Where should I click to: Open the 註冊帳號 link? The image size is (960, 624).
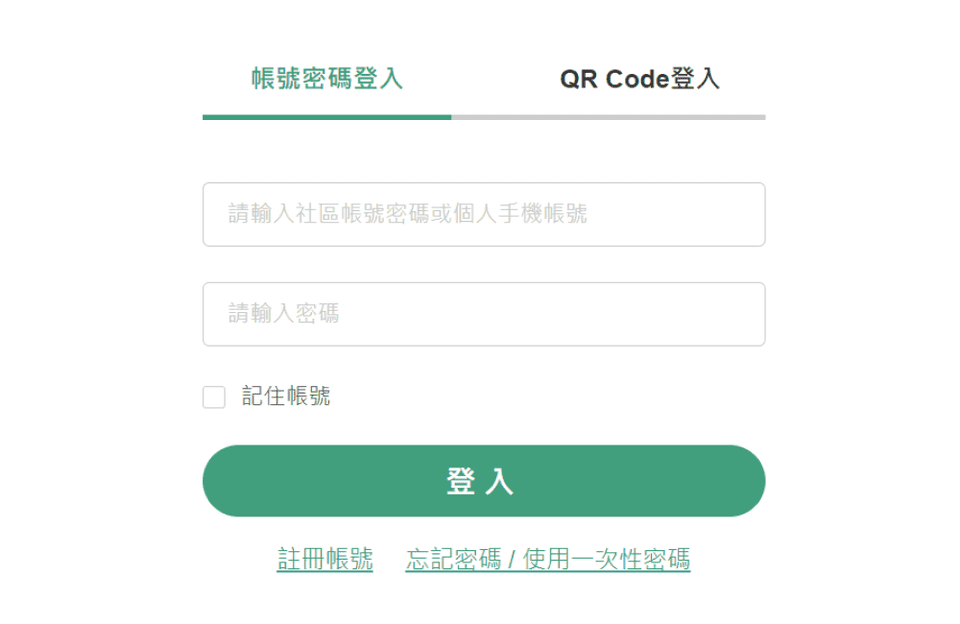coord(324,559)
